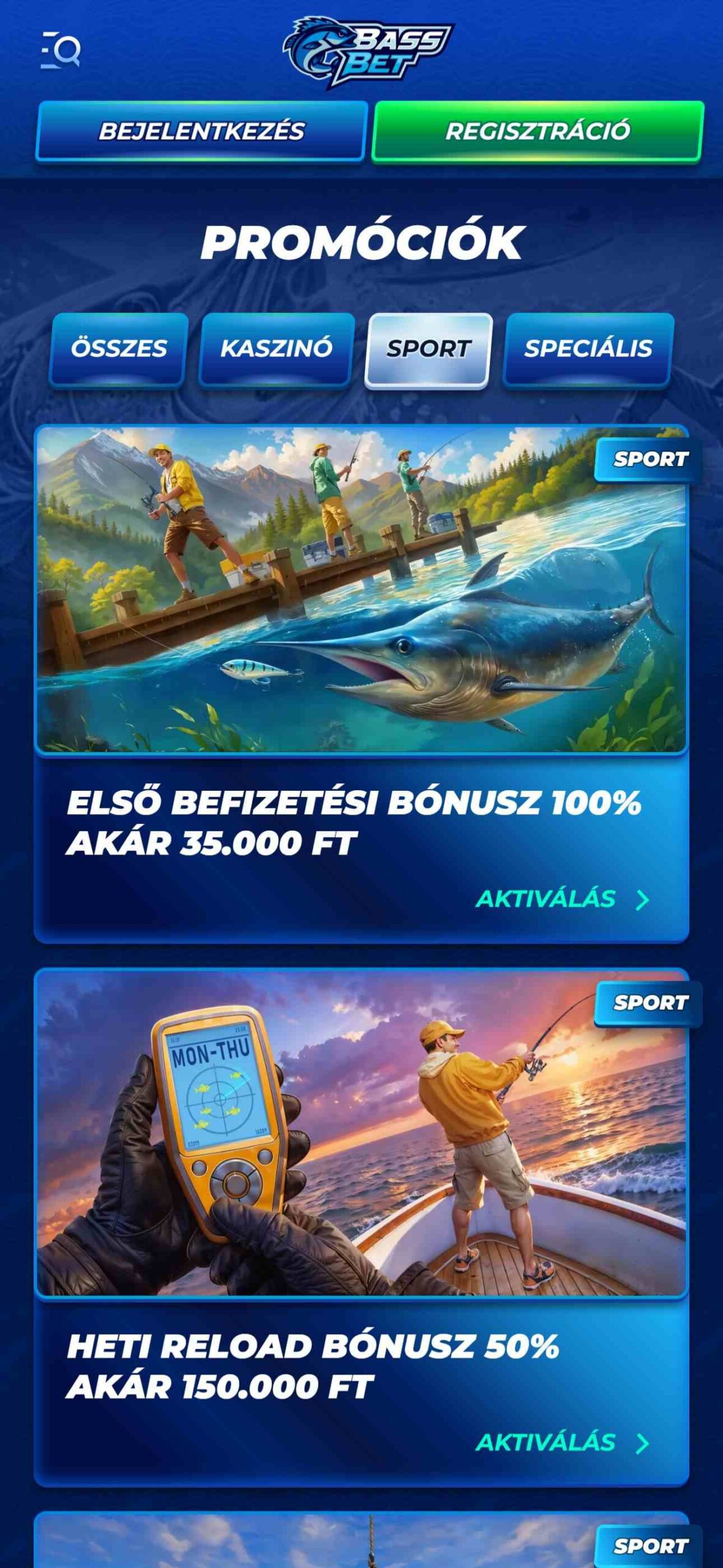
Task: Activate the Első befizetési bónusz 100% offer
Action: 563,899
